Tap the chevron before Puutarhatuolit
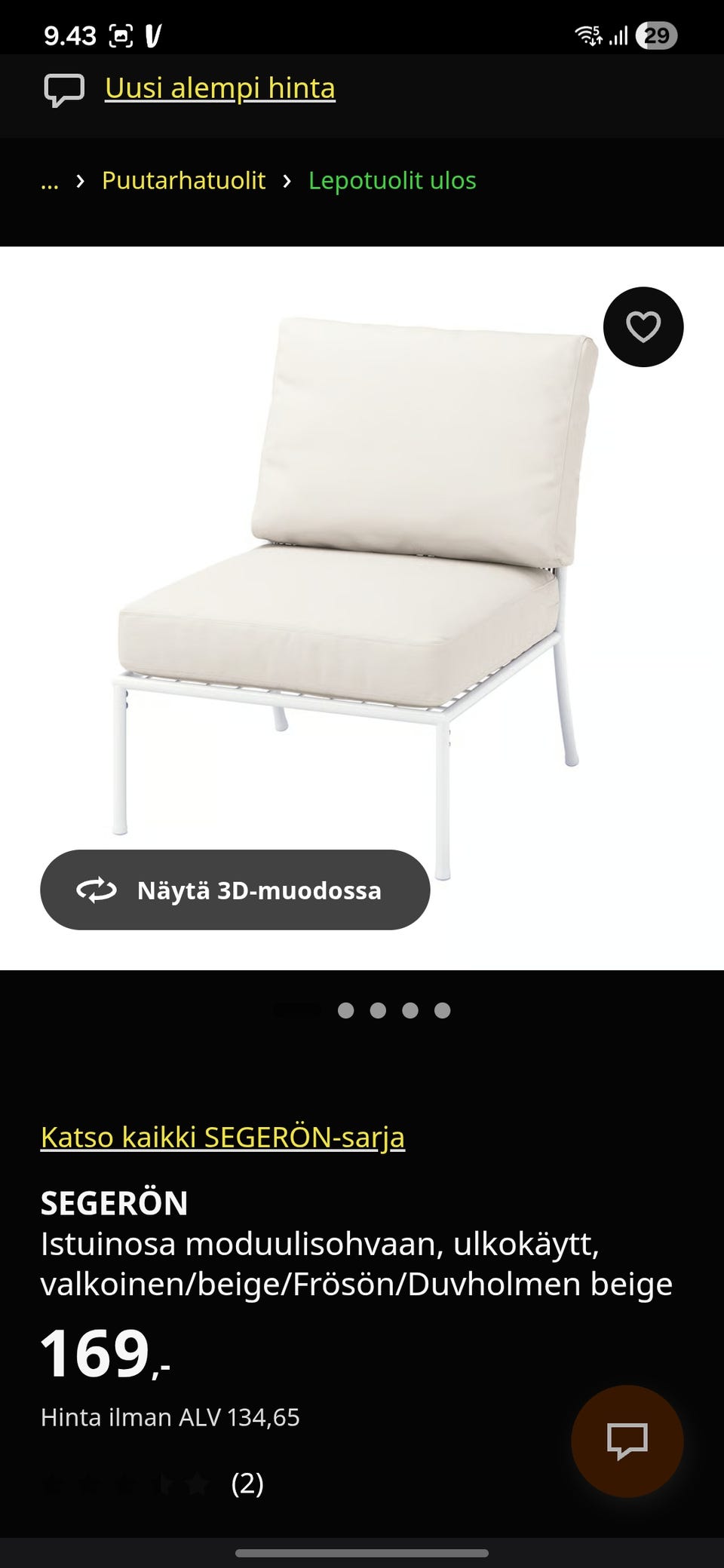 (78, 181)
